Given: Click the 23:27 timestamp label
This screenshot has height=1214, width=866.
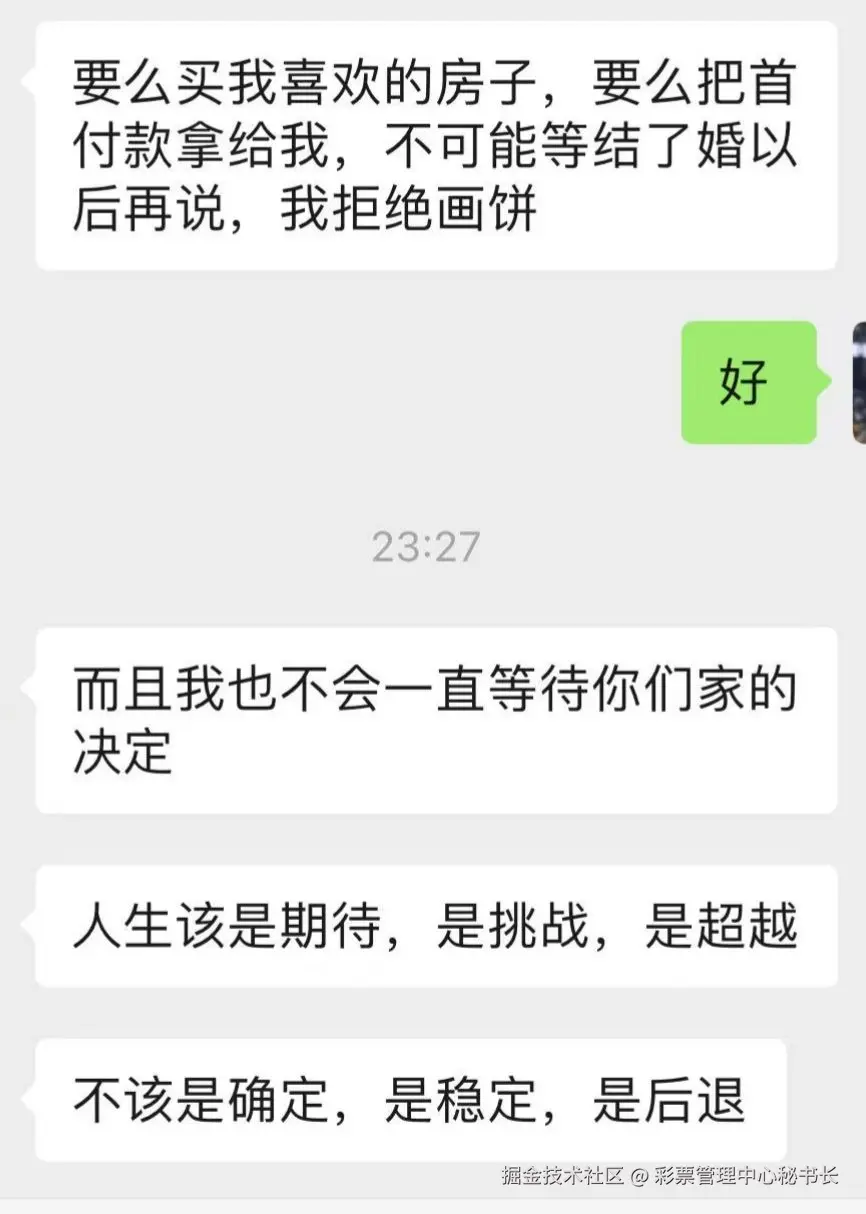Looking at the screenshot, I should 428,545.
